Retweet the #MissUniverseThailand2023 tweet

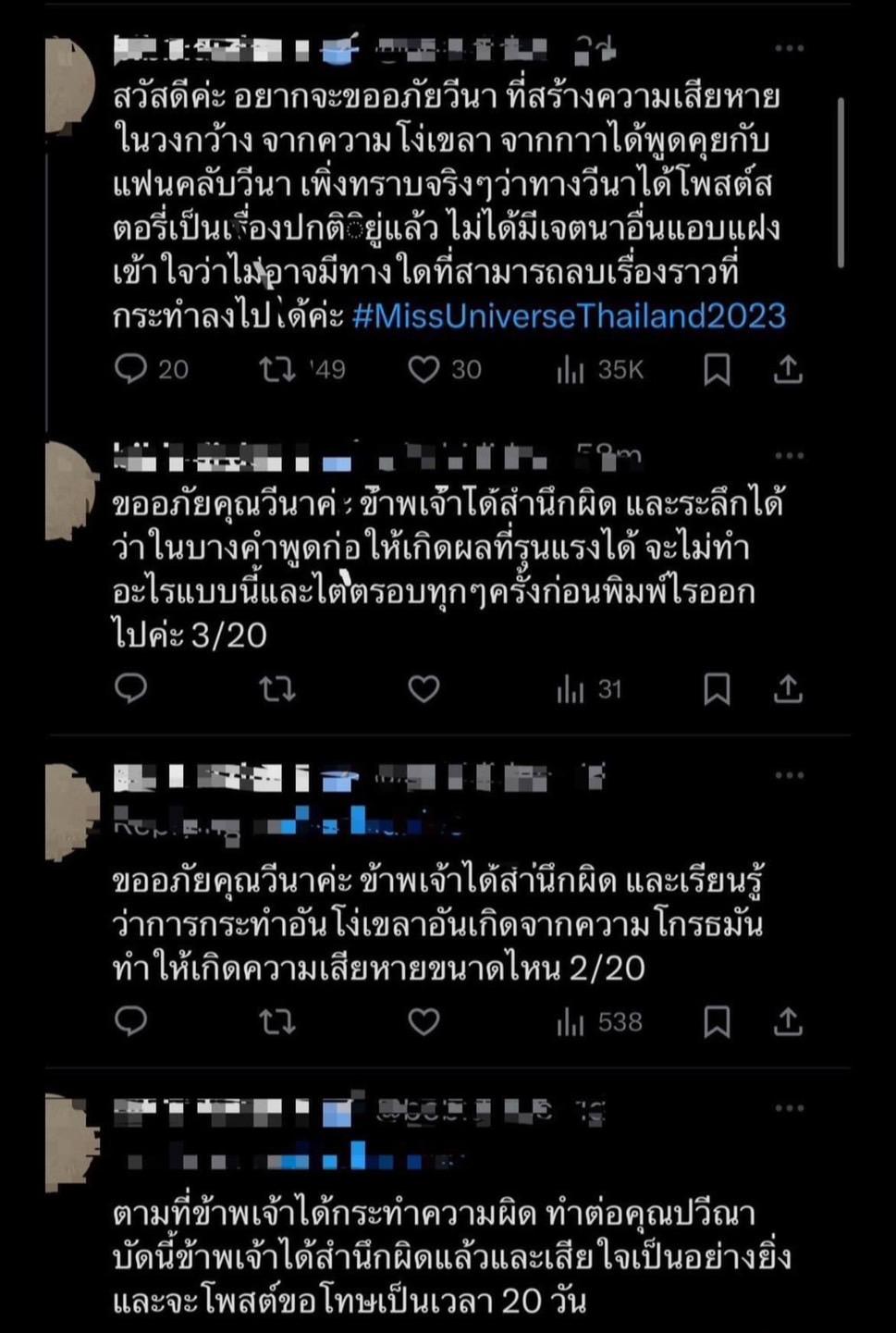point(276,369)
